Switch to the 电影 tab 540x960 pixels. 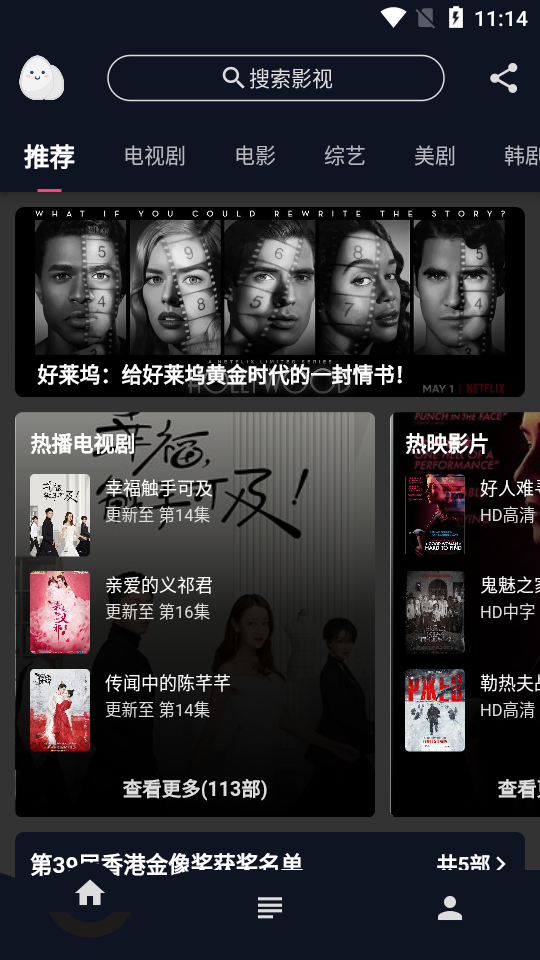(255, 156)
